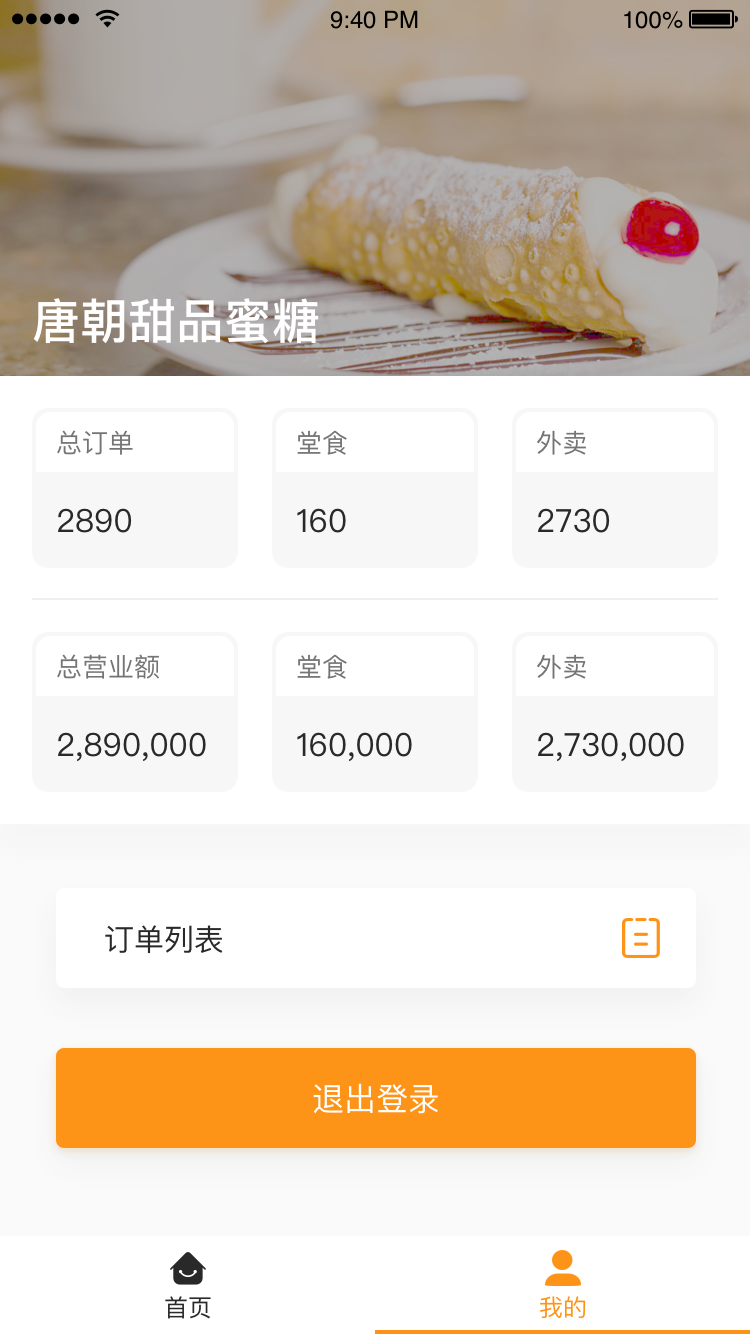
Task: Switch to the 首页 home tab
Action: click(x=188, y=1284)
